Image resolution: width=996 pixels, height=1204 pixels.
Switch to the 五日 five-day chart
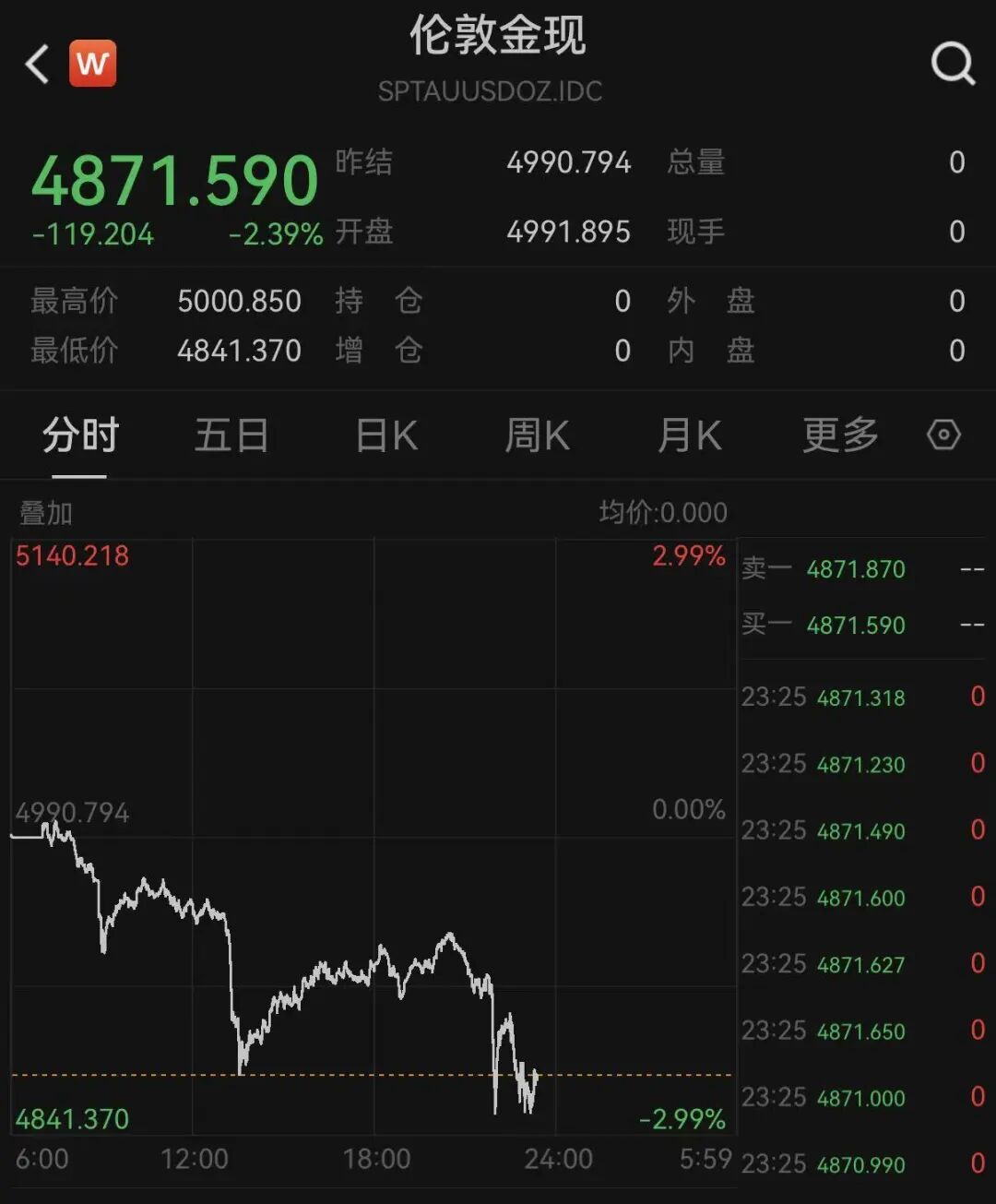231,435
